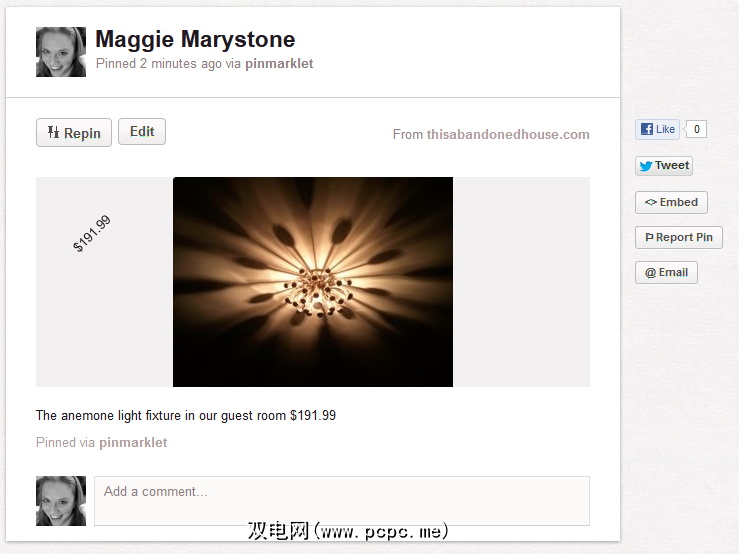Open pinmarklet link in the header
This screenshot has height=554, width=739.
coord(279,64)
